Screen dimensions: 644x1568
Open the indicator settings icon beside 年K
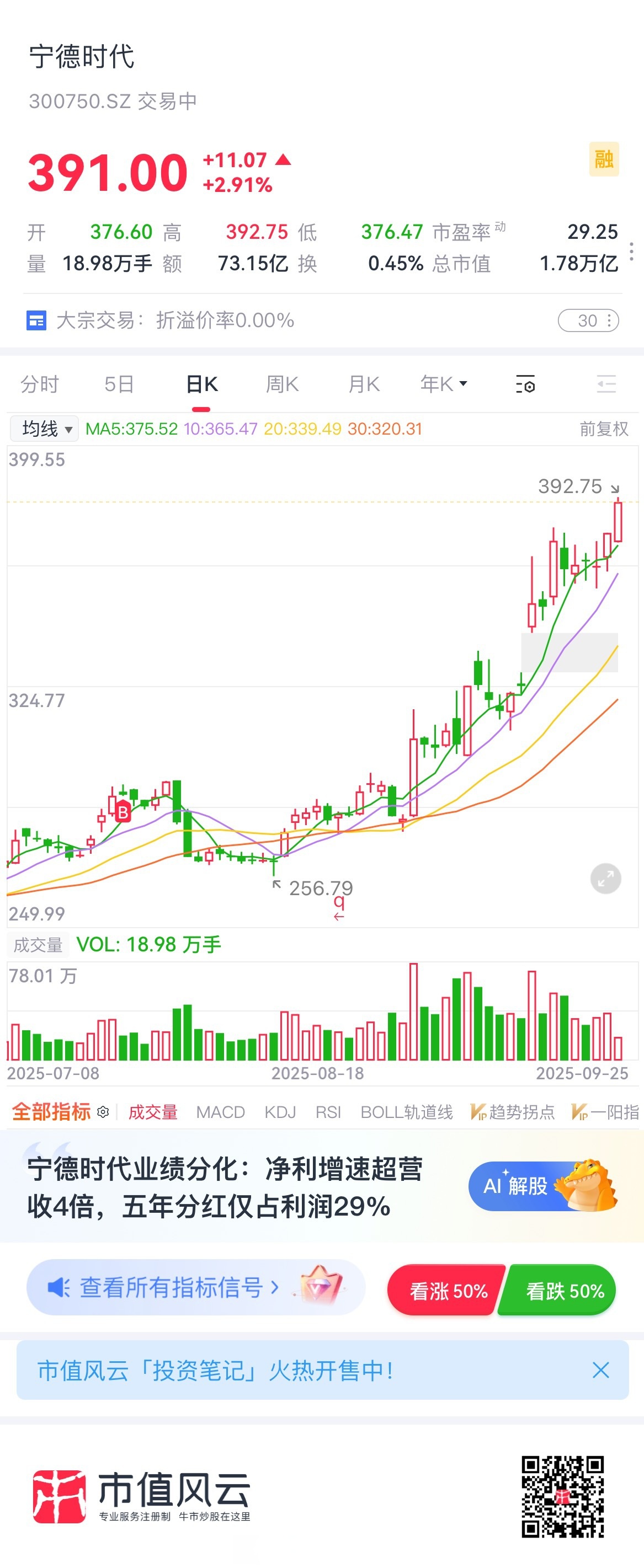coord(525,384)
